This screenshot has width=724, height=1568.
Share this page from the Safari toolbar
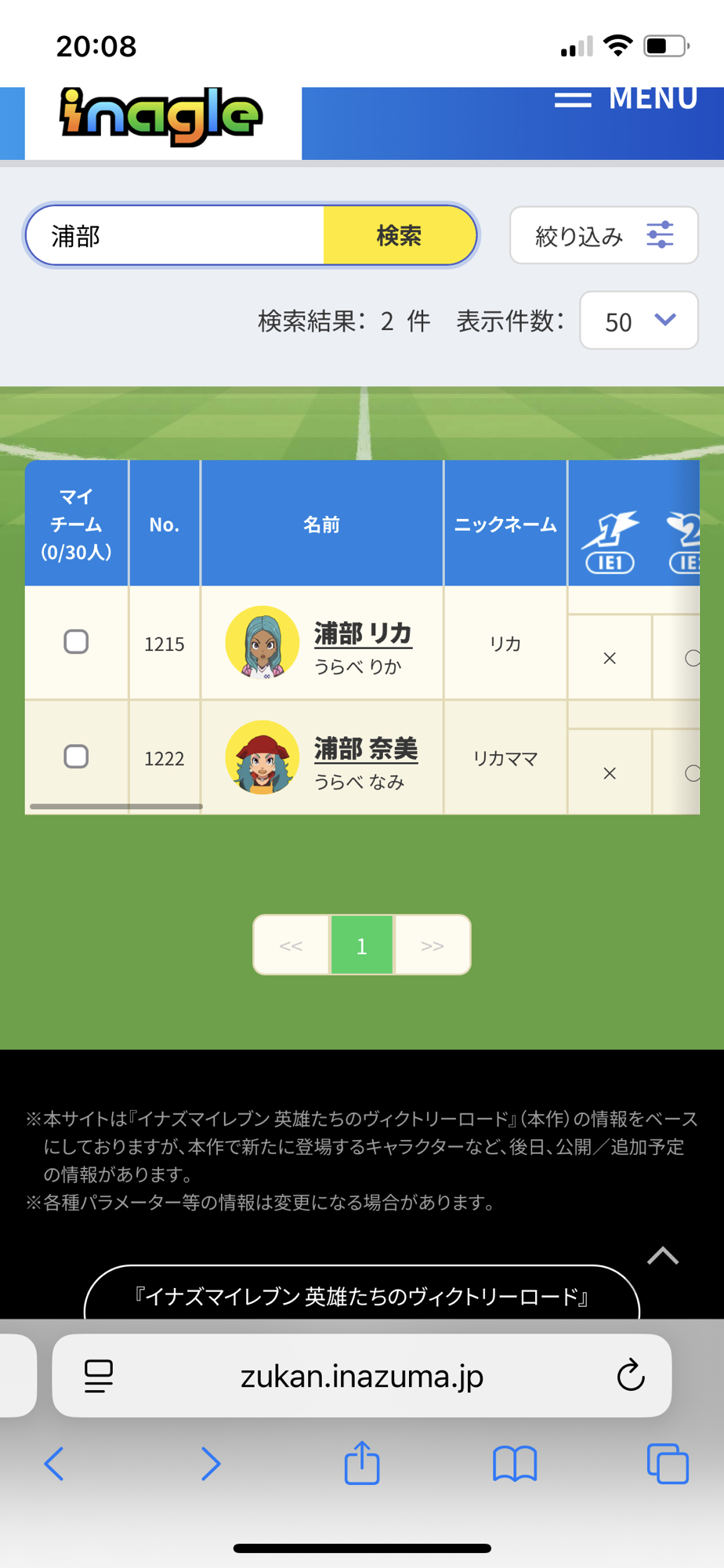click(361, 1463)
